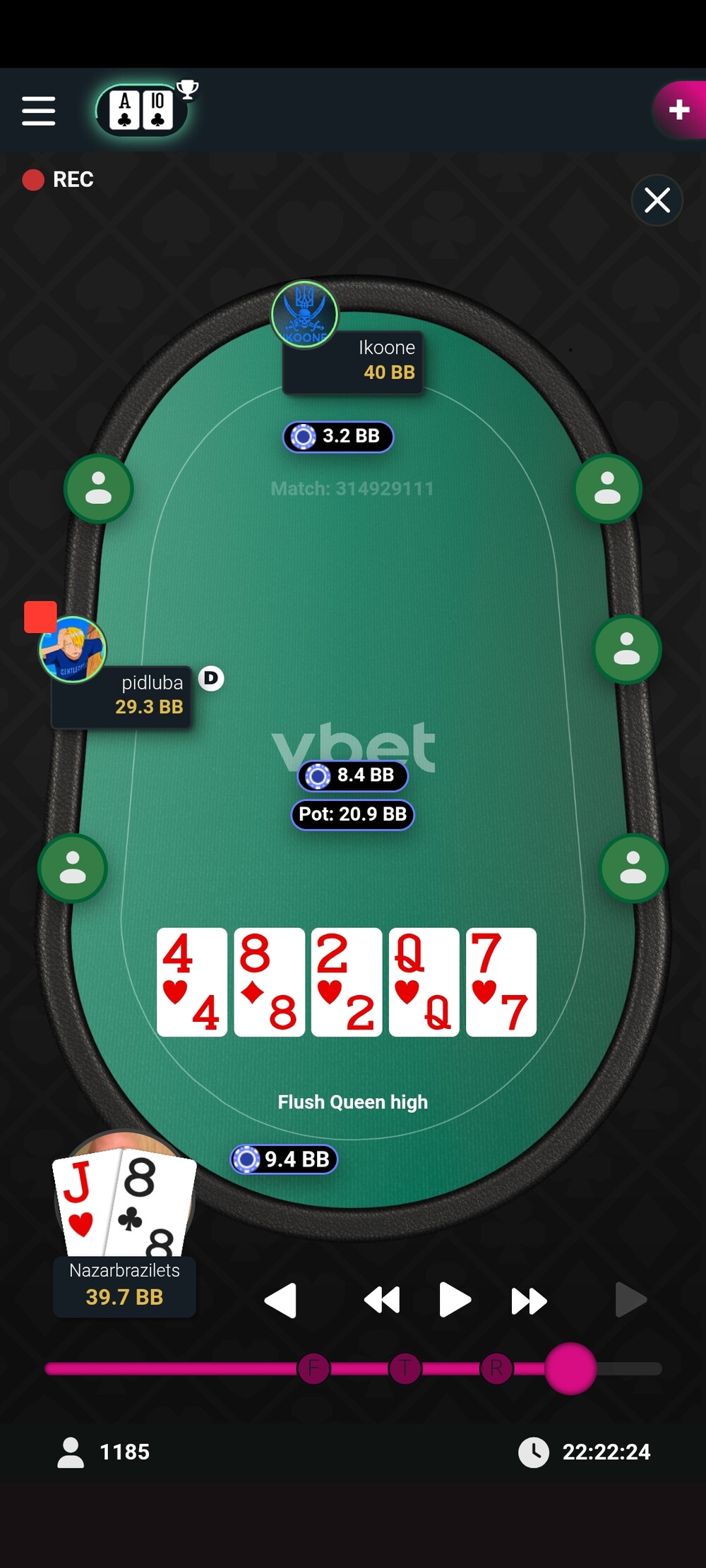Viewport: 706px width, 1568px height.
Task: Open Ikoone's player avatar
Action: [305, 314]
